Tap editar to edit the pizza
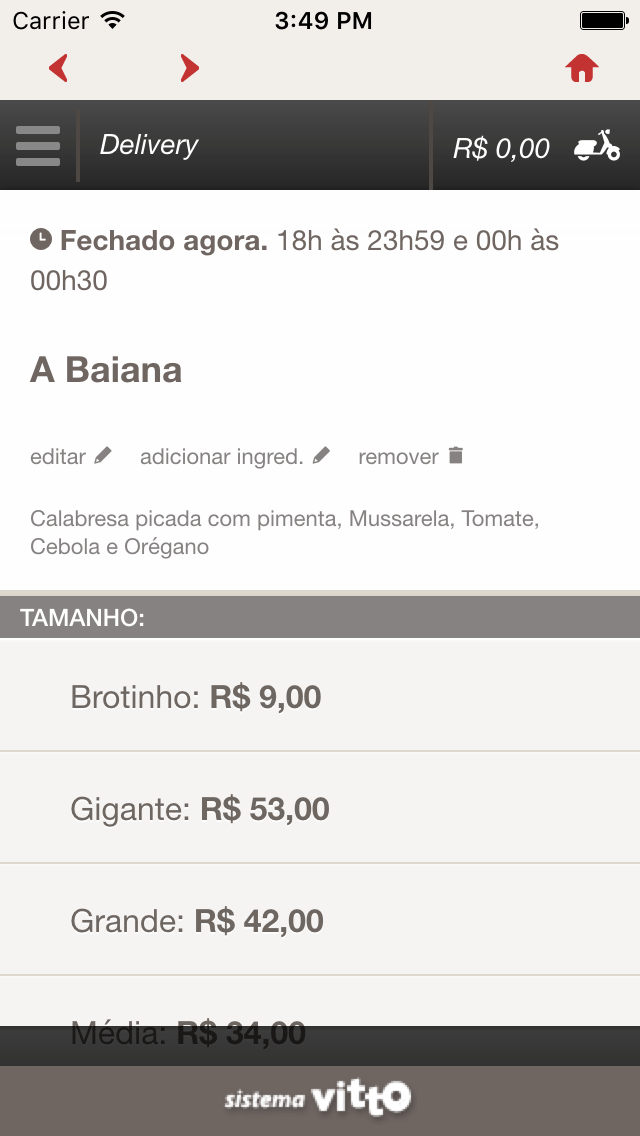The width and height of the screenshot is (640, 1136). tap(71, 456)
